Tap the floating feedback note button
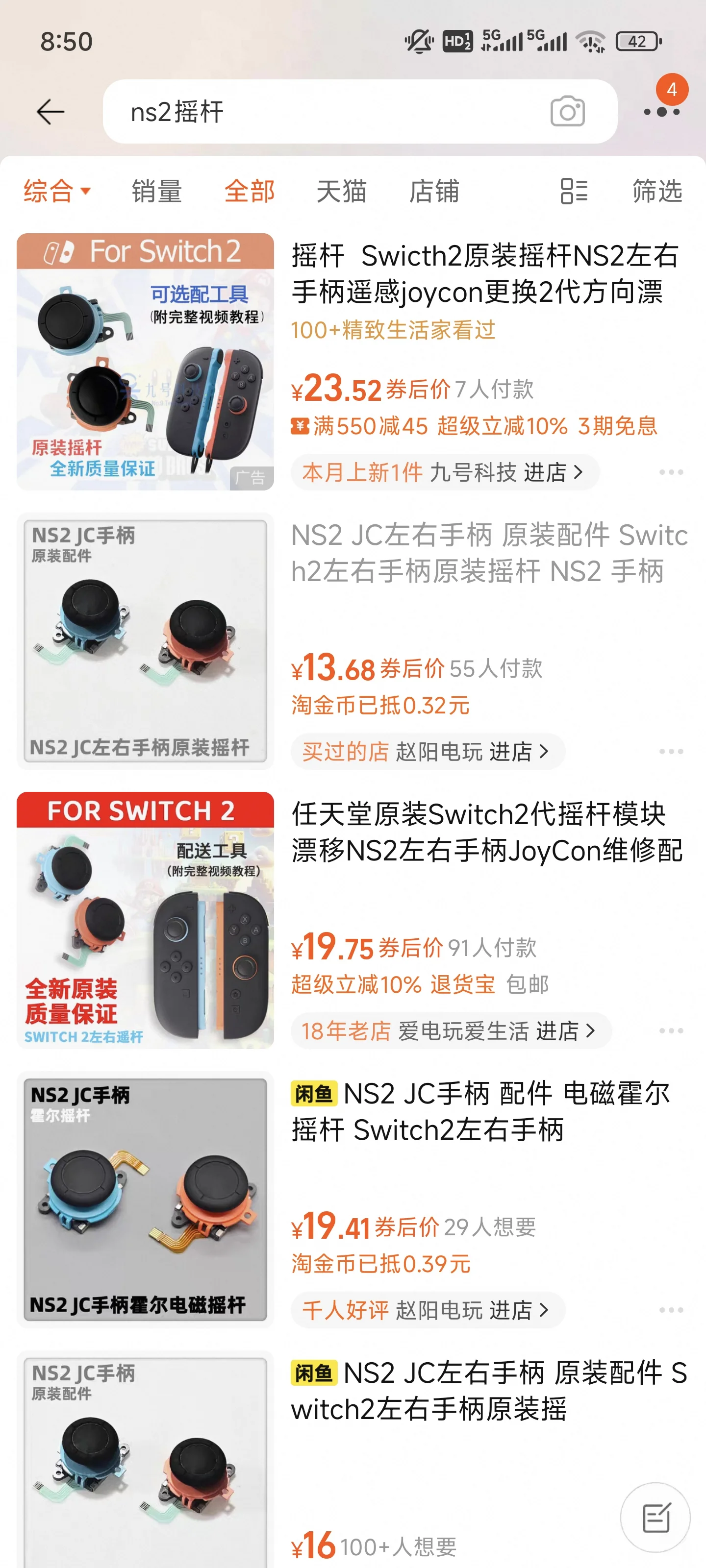The height and width of the screenshot is (1568, 706). point(655,1518)
